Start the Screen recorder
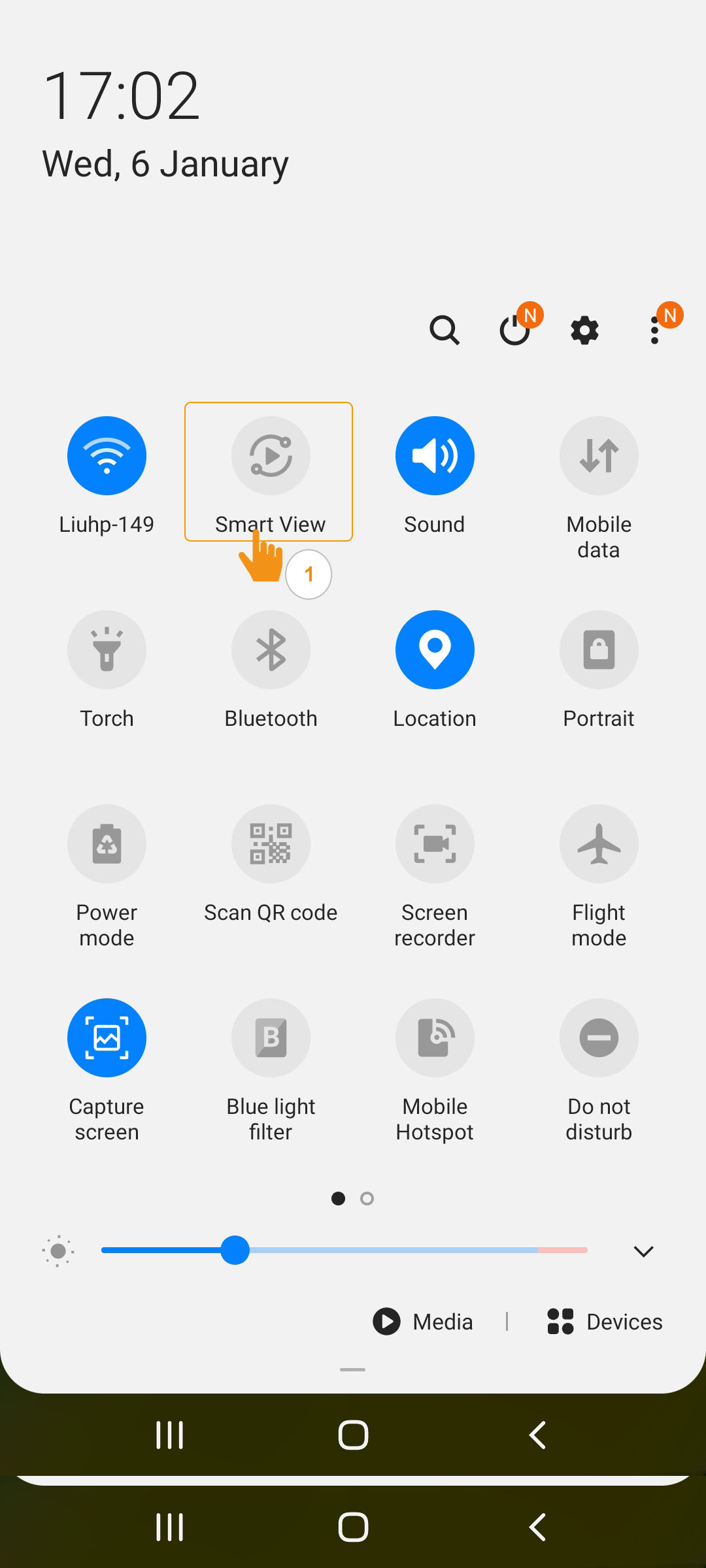 [435, 843]
